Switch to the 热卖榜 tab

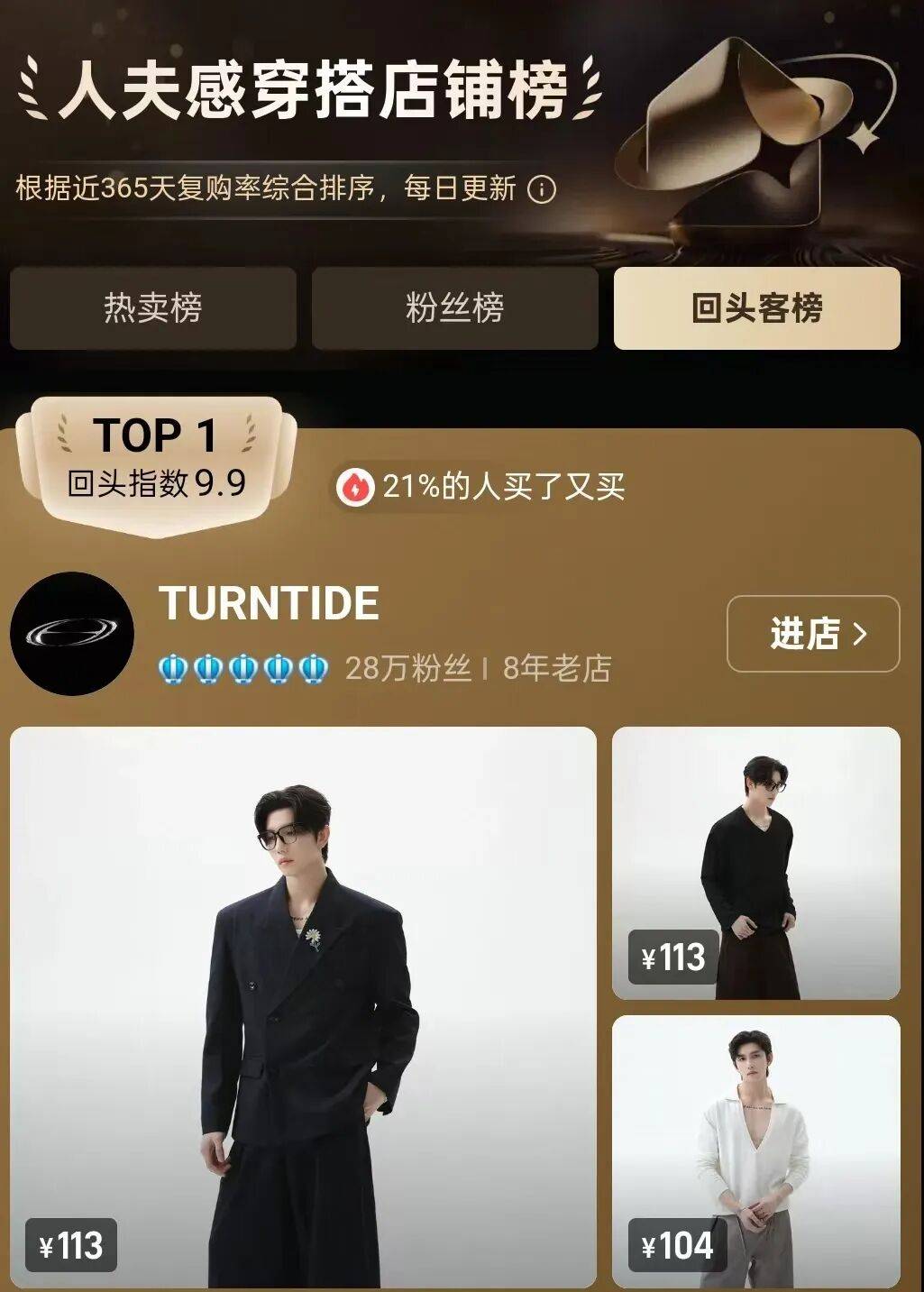(x=153, y=308)
